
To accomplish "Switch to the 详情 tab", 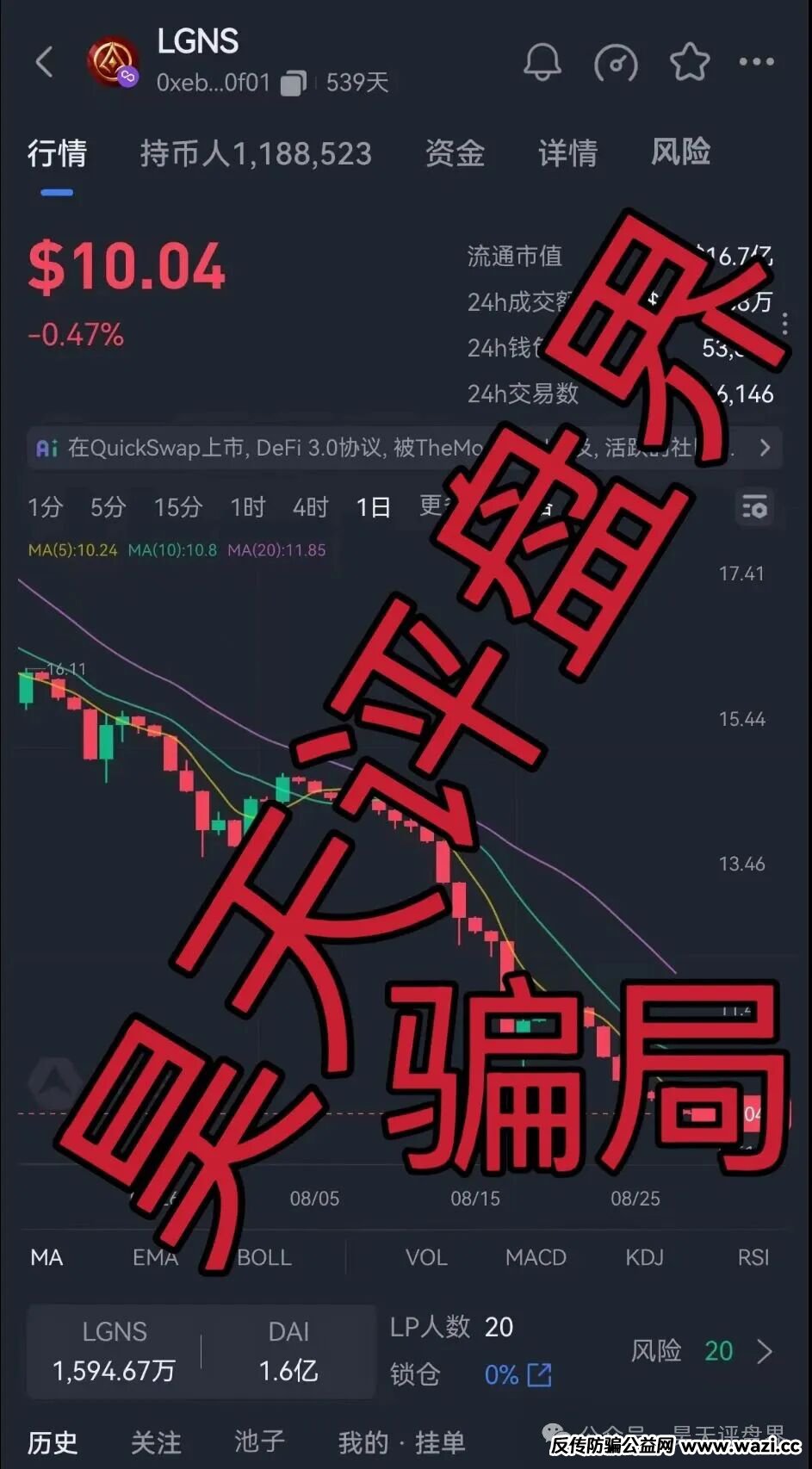I will click(567, 153).
